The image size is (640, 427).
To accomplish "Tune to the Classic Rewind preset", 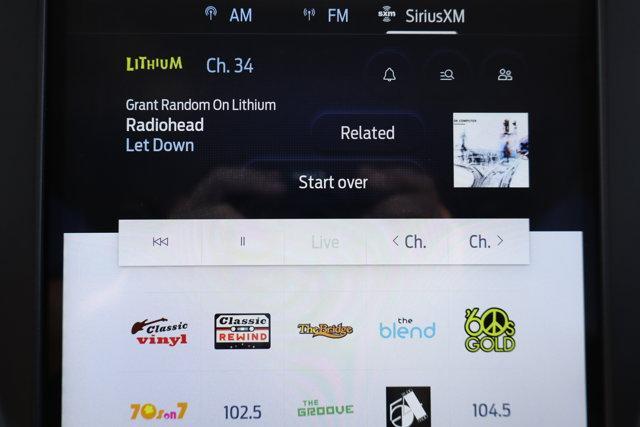I will tap(242, 331).
